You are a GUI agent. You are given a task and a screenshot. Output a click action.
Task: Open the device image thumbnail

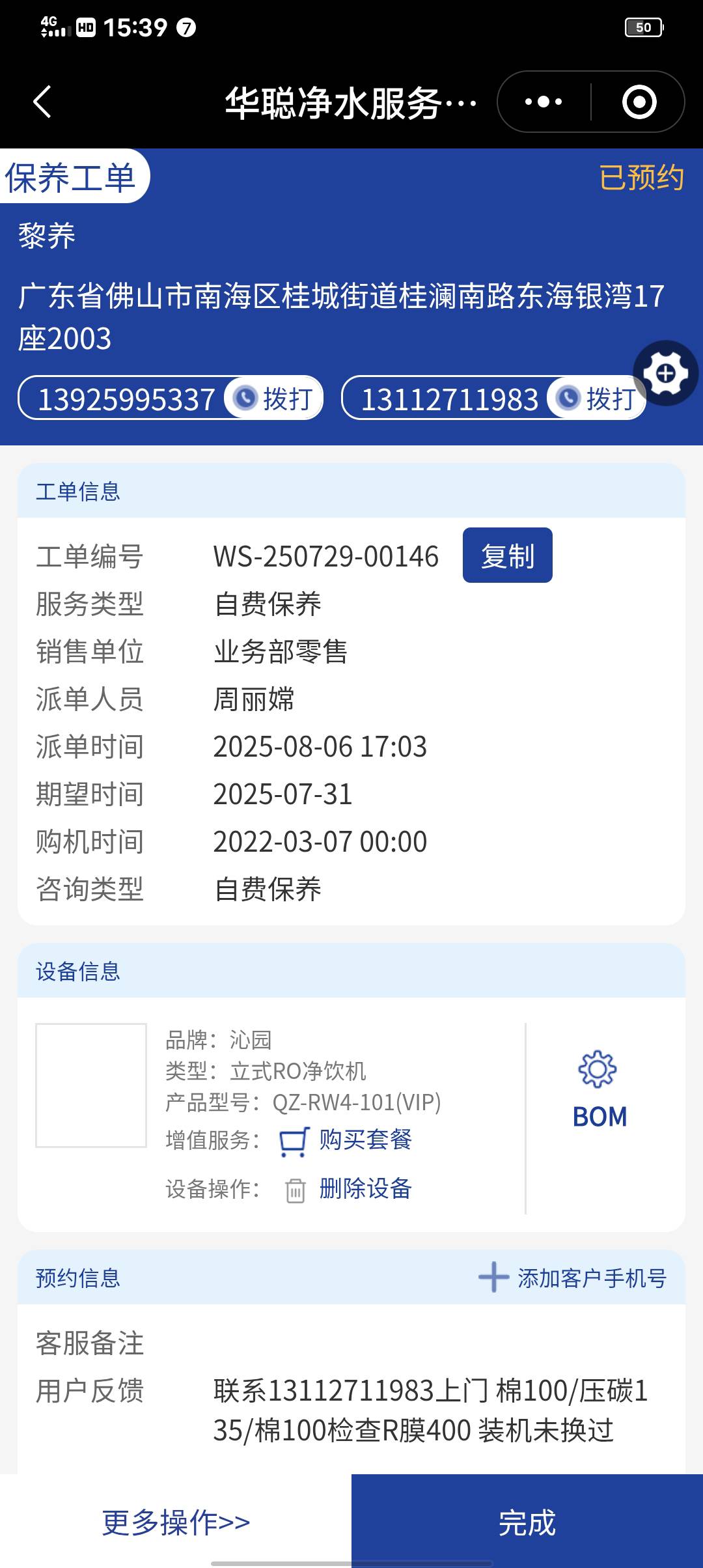[x=91, y=1085]
